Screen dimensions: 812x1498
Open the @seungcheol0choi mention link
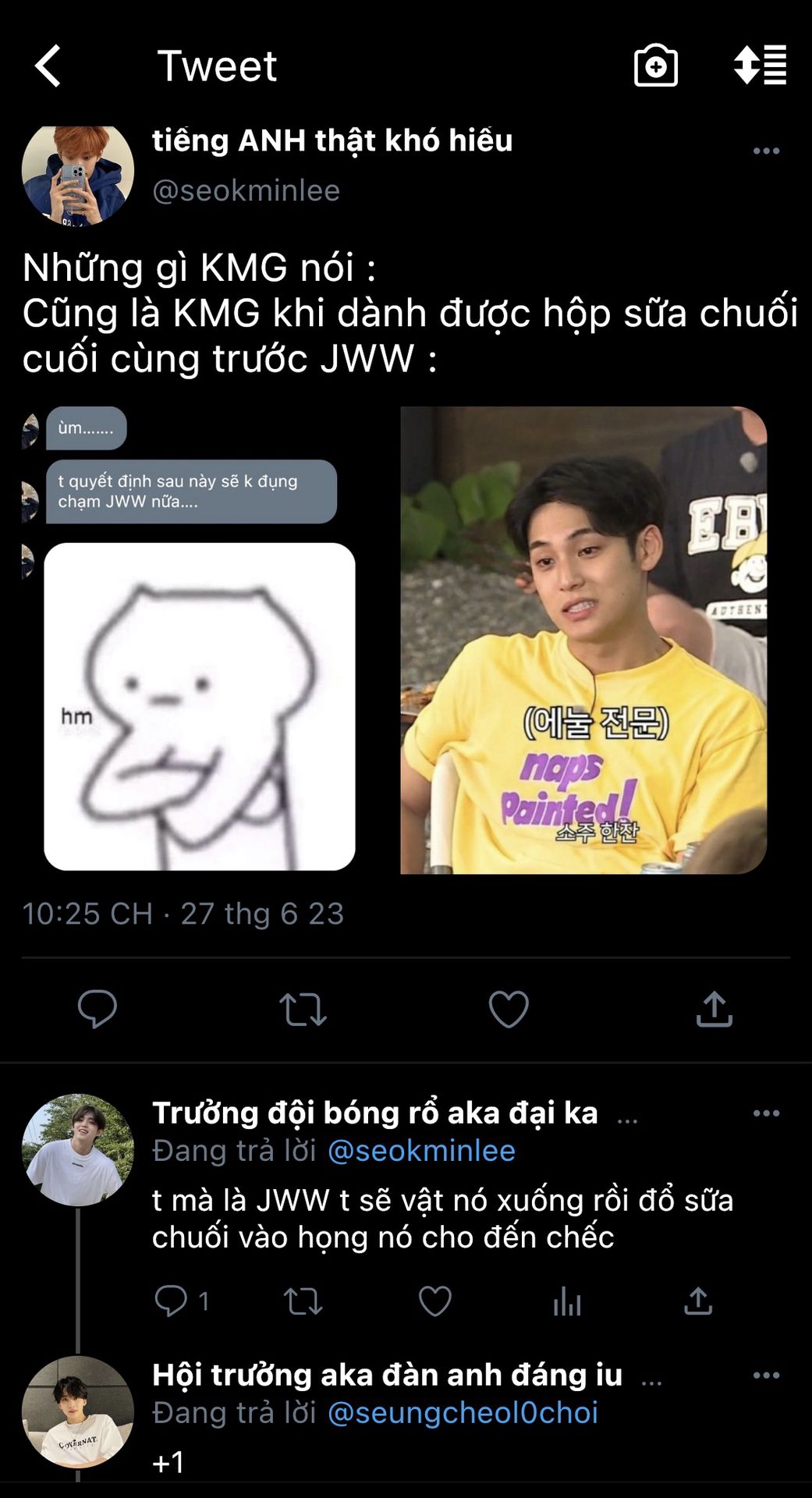click(463, 1413)
